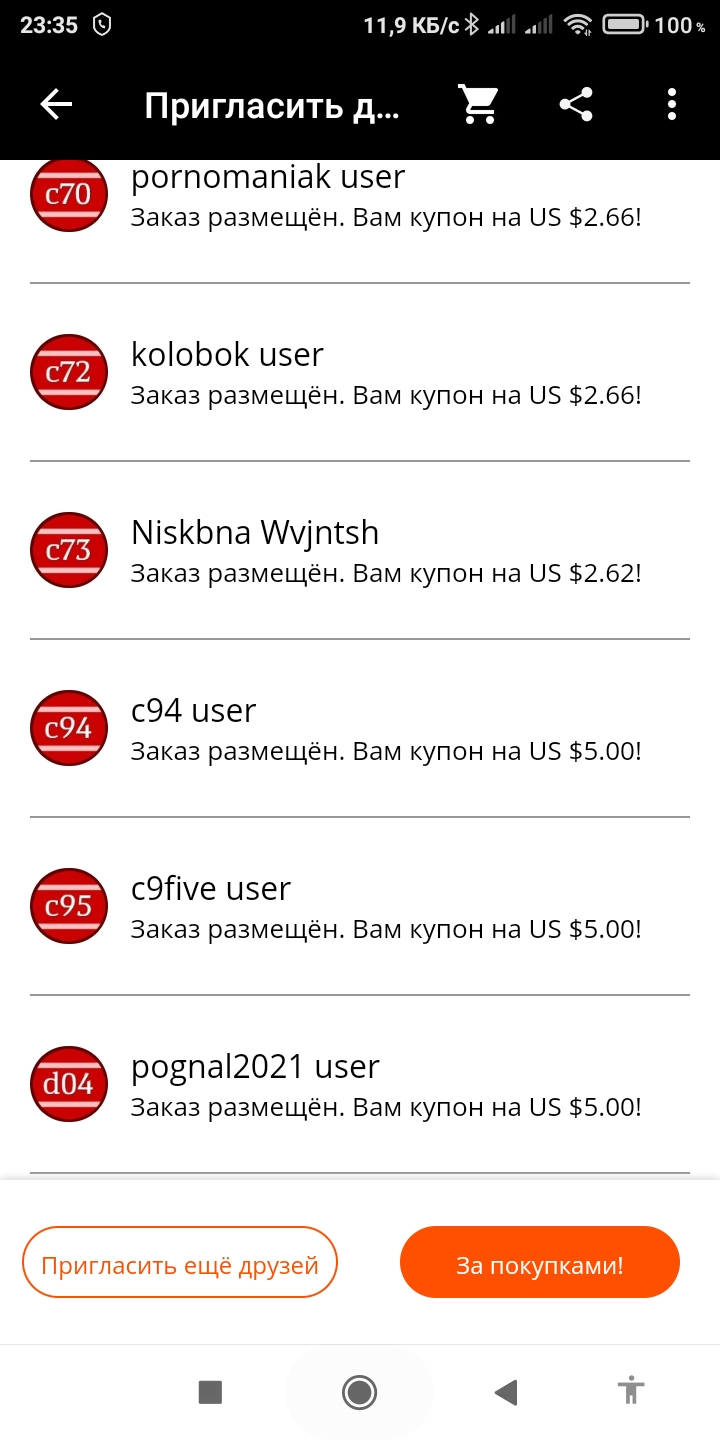Open recent apps via square button
Screen dimensions: 720x1440
[x=210, y=1391]
